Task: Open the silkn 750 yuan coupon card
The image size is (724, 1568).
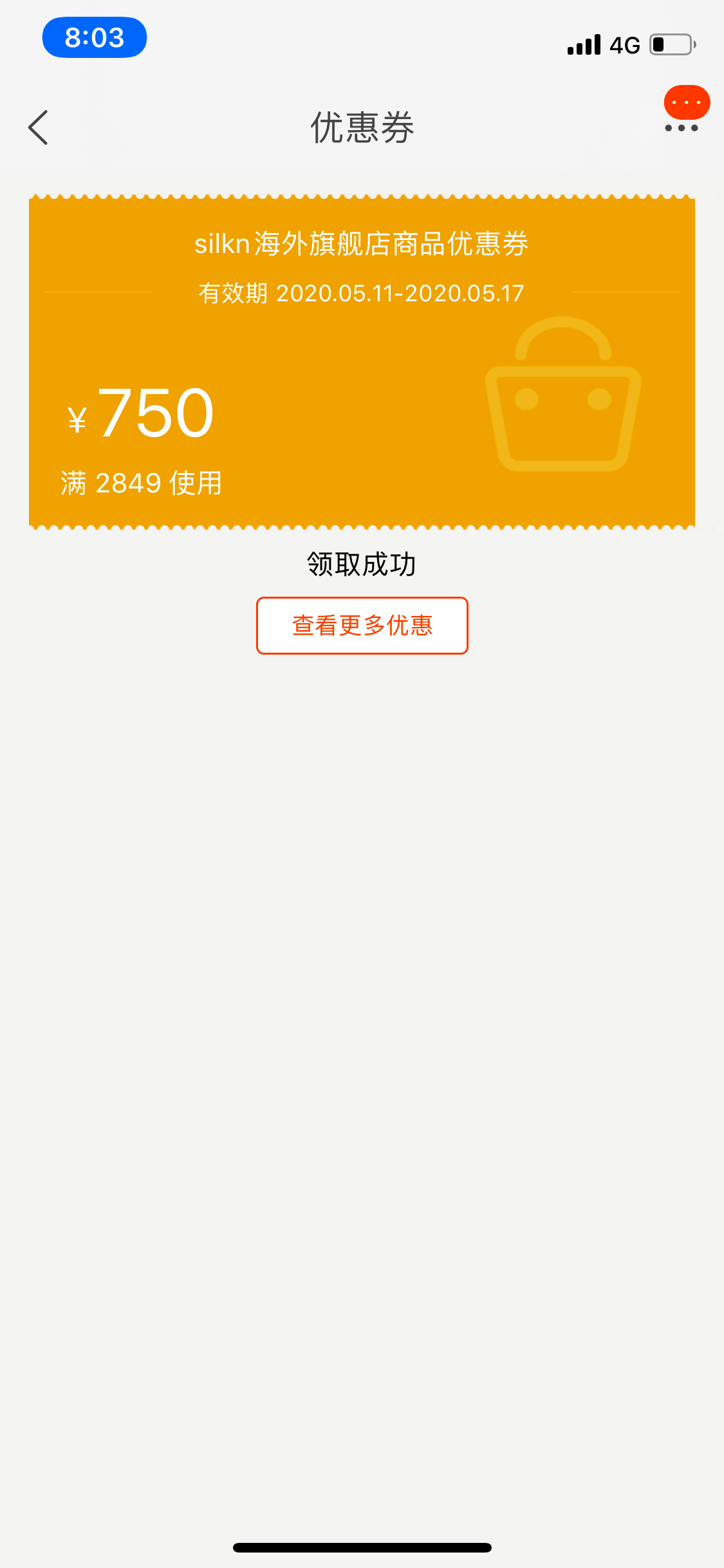Action: pyautogui.click(x=362, y=362)
